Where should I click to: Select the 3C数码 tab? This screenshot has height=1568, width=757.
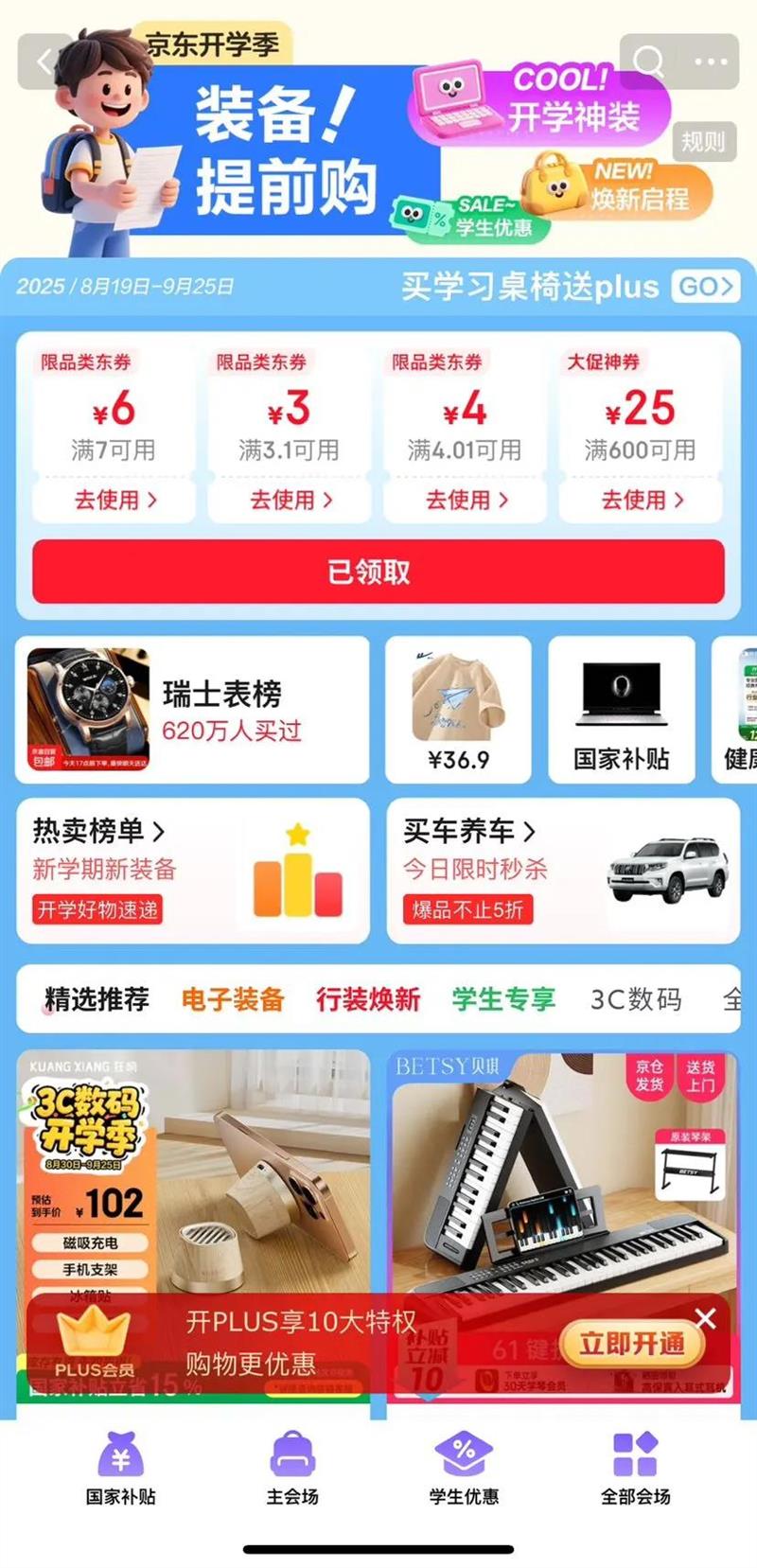pos(636,999)
